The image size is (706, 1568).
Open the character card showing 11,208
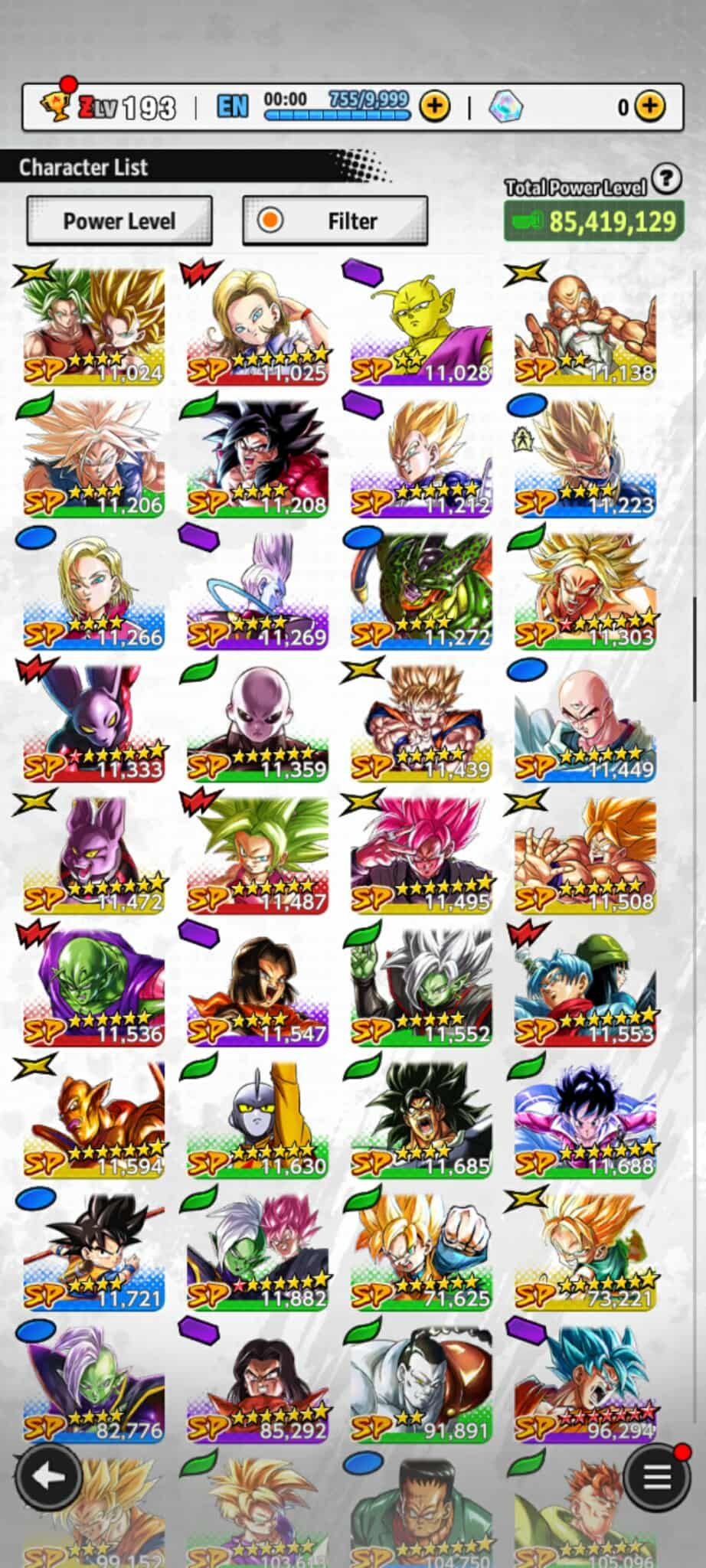coord(257,458)
